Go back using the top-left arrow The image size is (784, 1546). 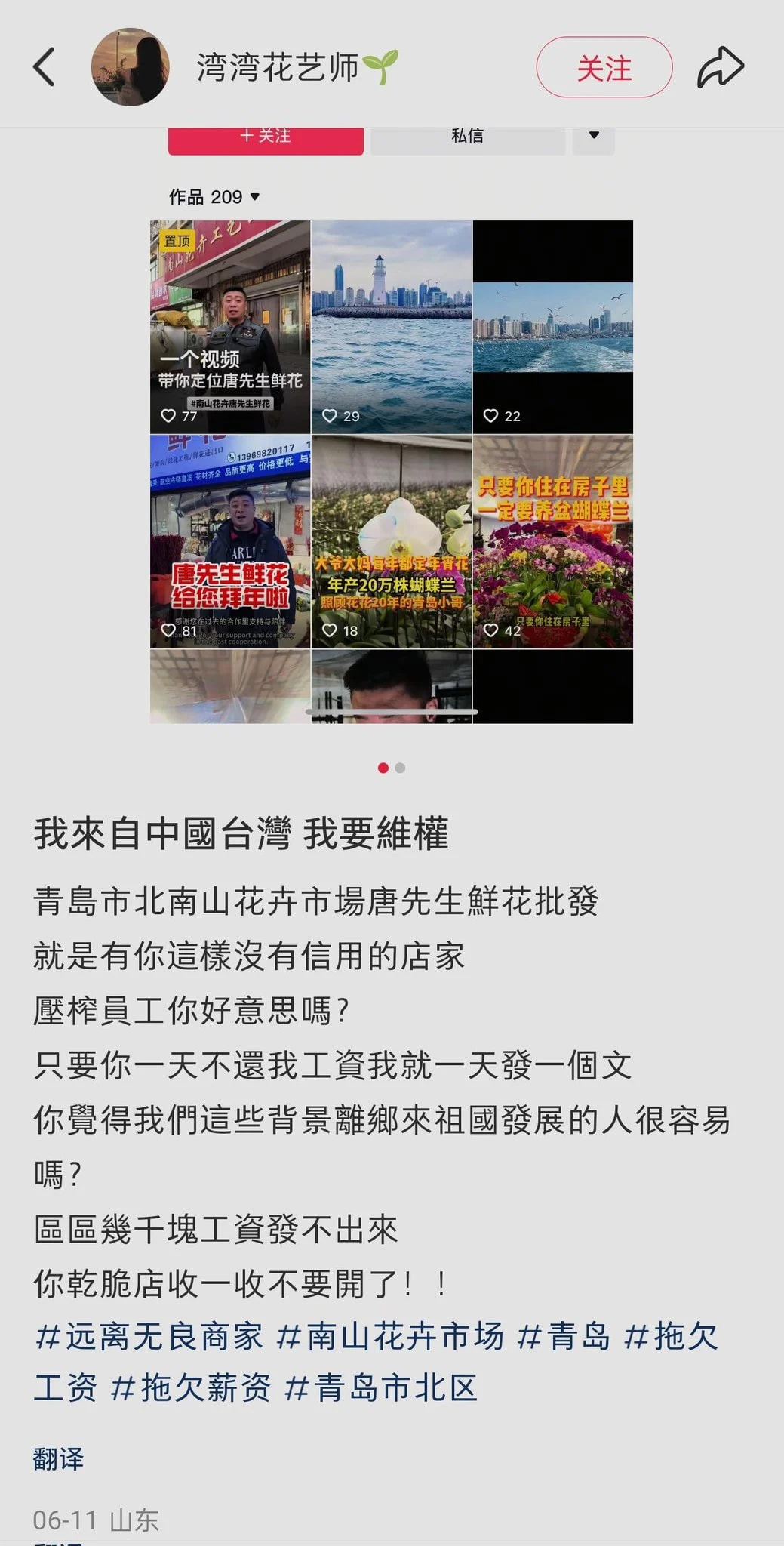point(45,67)
